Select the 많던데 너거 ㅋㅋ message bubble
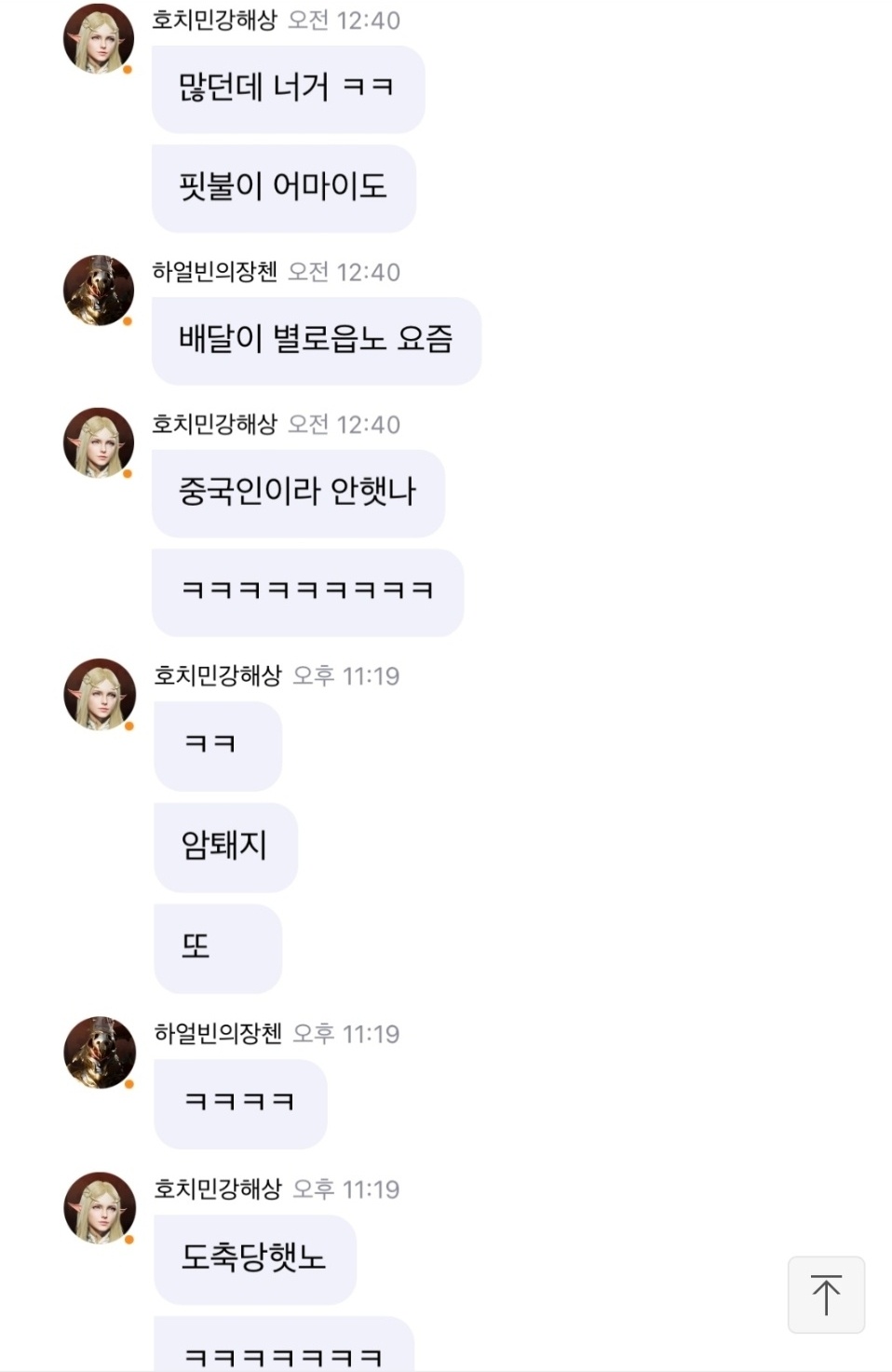Screen dimensions: 892x1372 (x=287, y=89)
